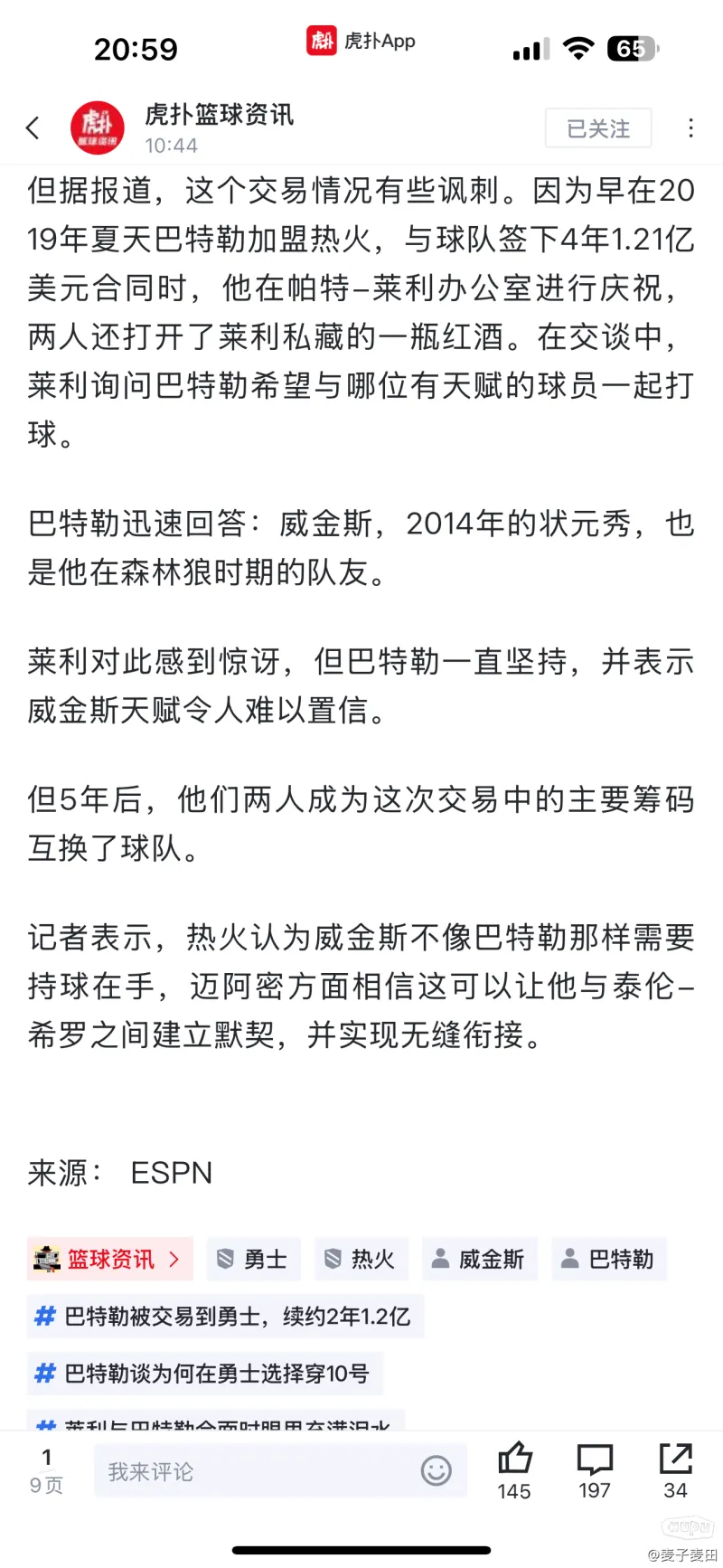Image resolution: width=723 pixels, height=1568 pixels.
Task: Select the 热火 team tag
Action: tap(361, 1259)
